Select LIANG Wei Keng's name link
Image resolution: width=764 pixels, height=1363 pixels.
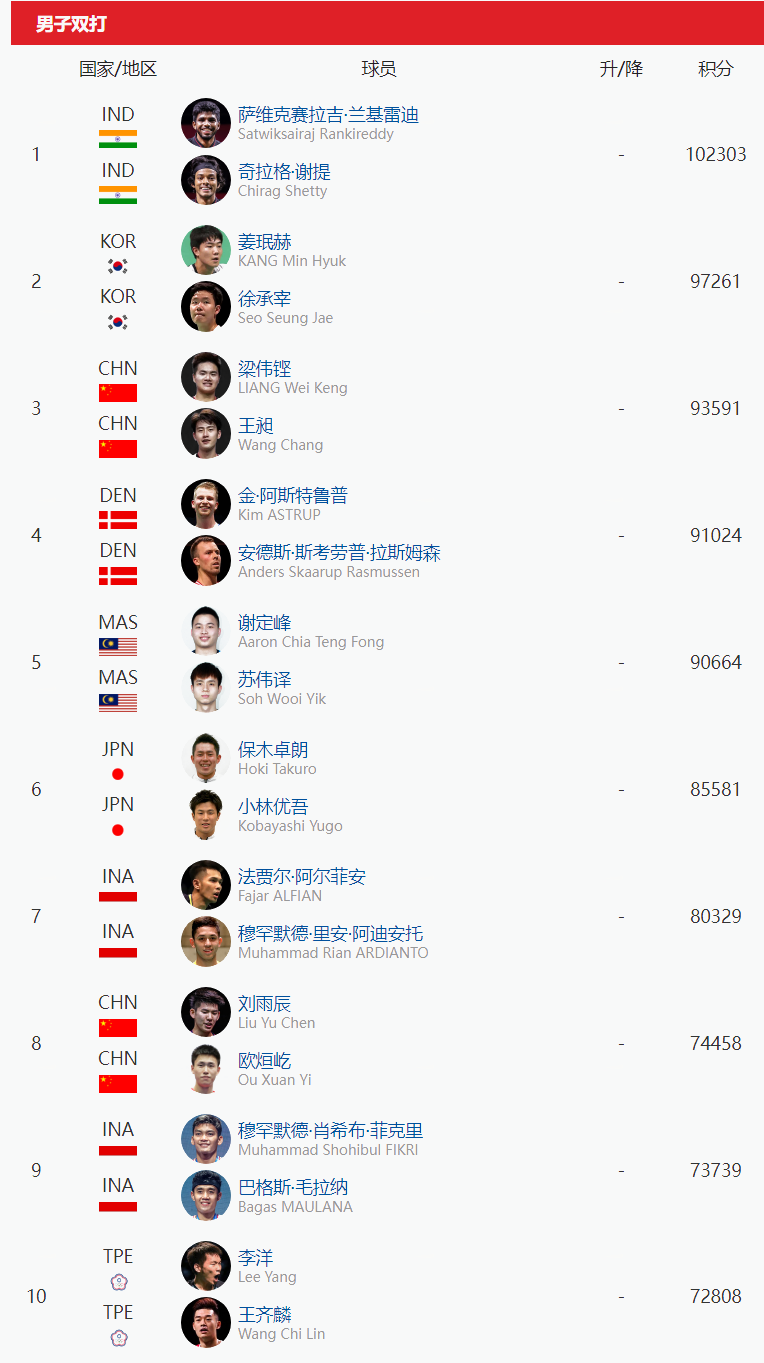(265, 369)
